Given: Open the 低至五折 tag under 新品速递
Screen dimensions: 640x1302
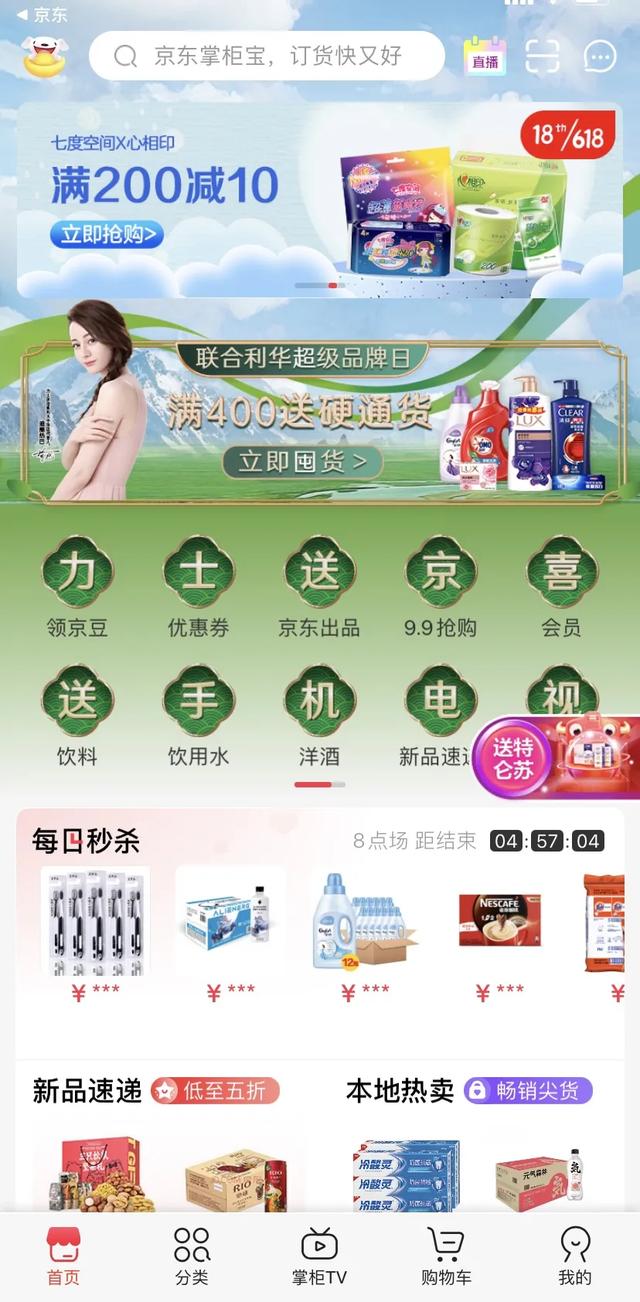Looking at the screenshot, I should point(215,1090).
